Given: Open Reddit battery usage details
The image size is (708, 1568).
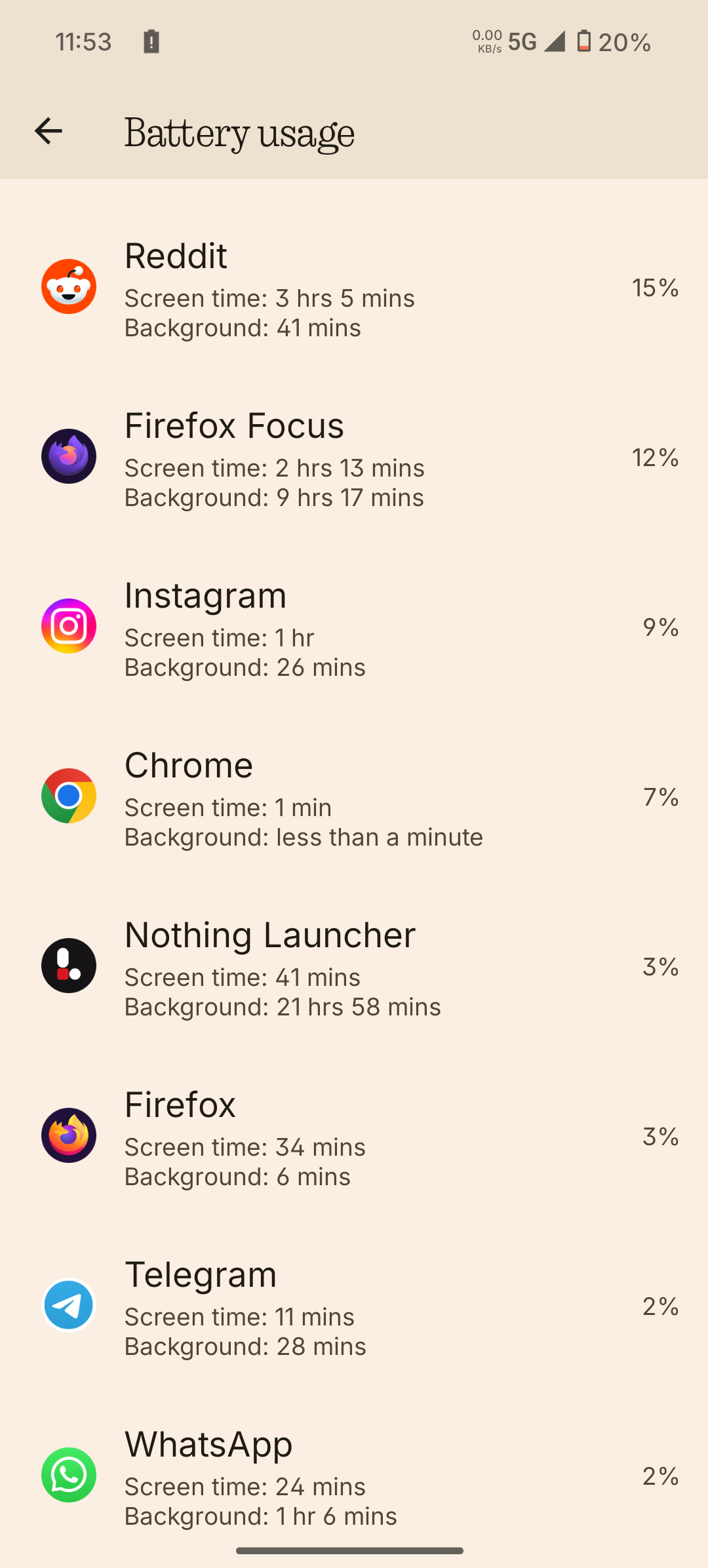Looking at the screenshot, I should (354, 288).
